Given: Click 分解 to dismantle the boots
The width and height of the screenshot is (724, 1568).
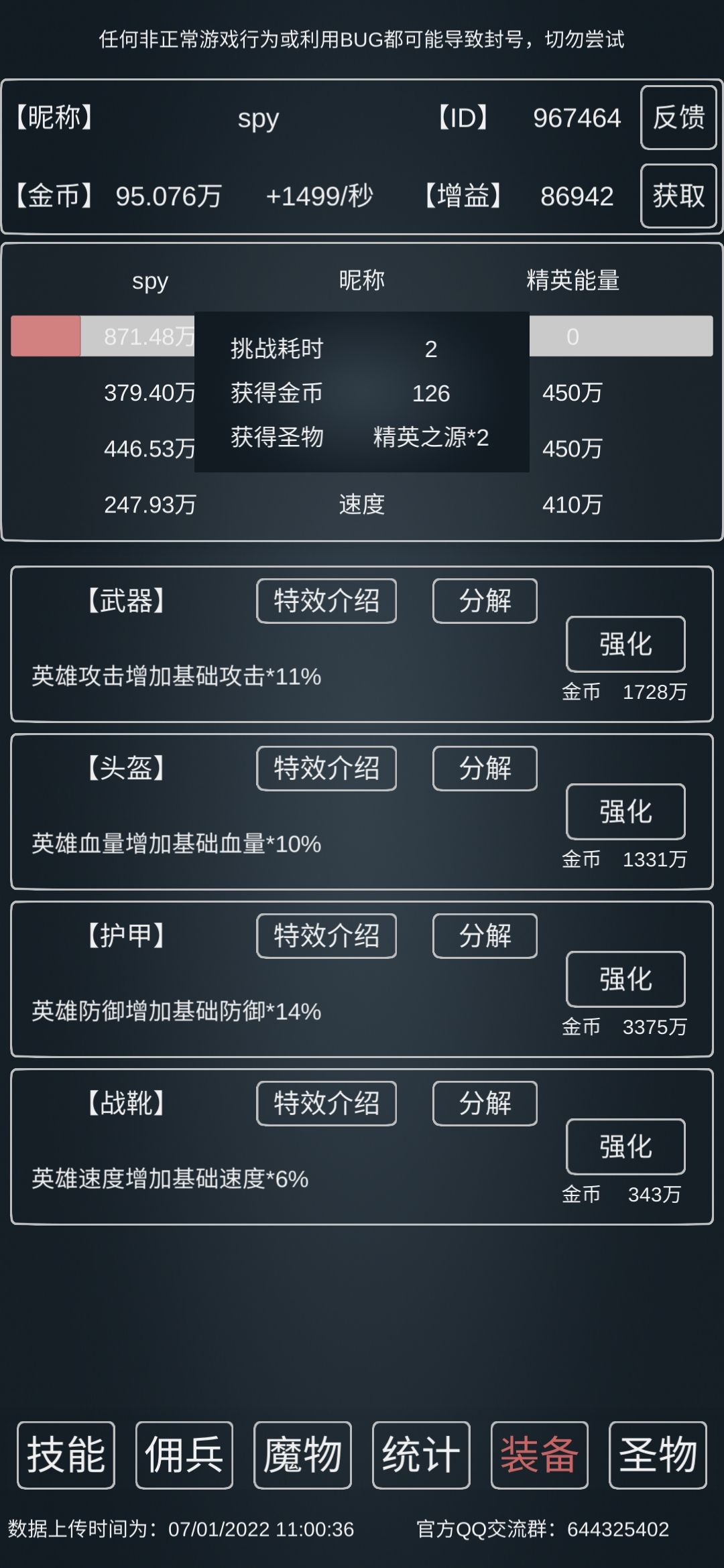Looking at the screenshot, I should (x=484, y=1104).
